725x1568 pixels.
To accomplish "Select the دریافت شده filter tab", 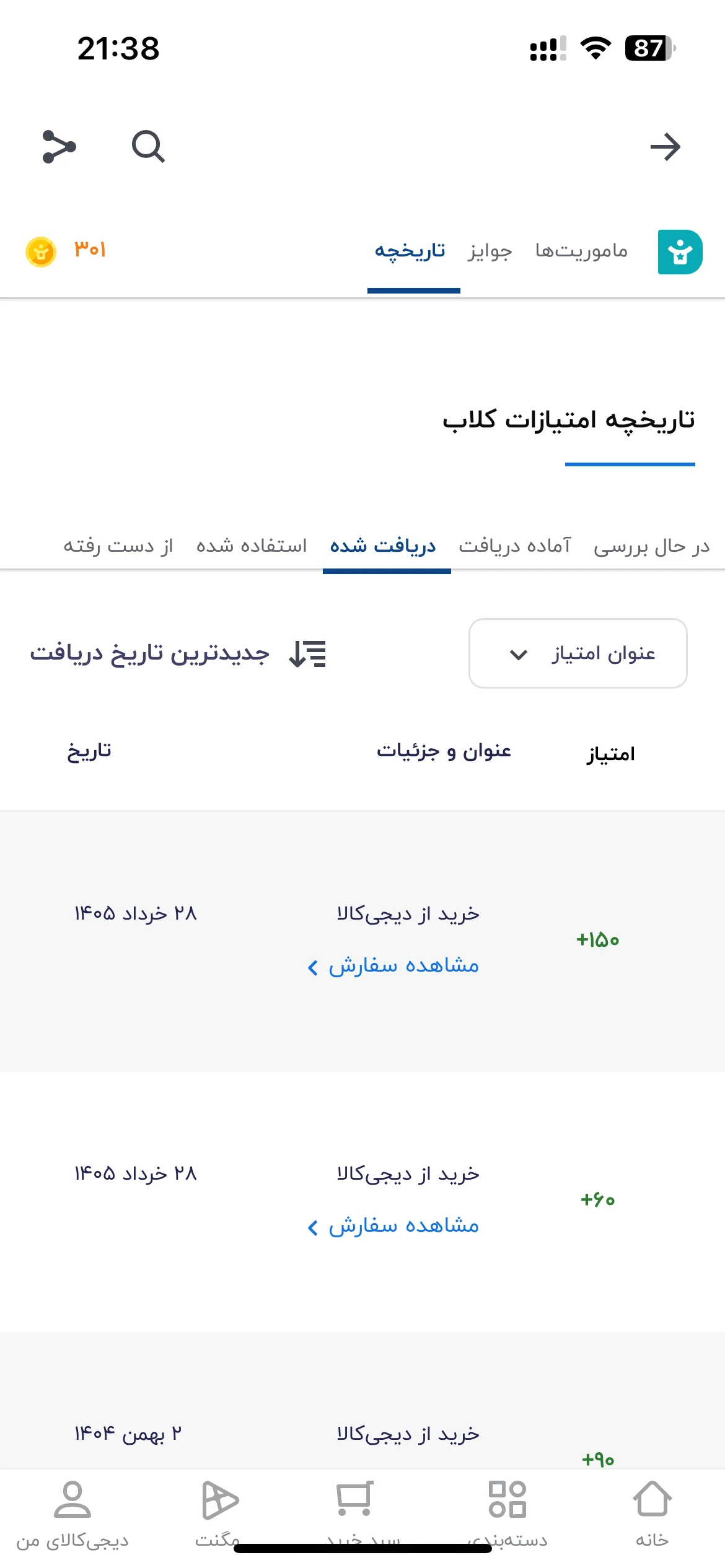I will point(383,546).
